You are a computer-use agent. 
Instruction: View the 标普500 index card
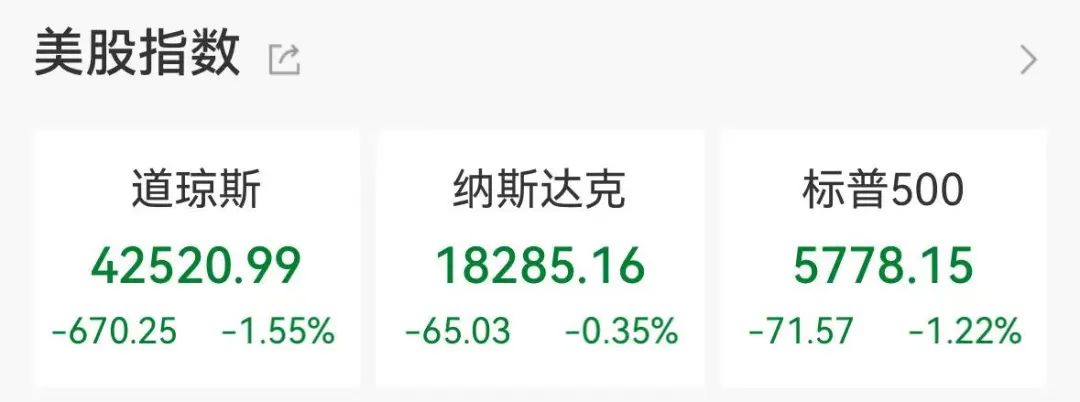[x=883, y=258]
